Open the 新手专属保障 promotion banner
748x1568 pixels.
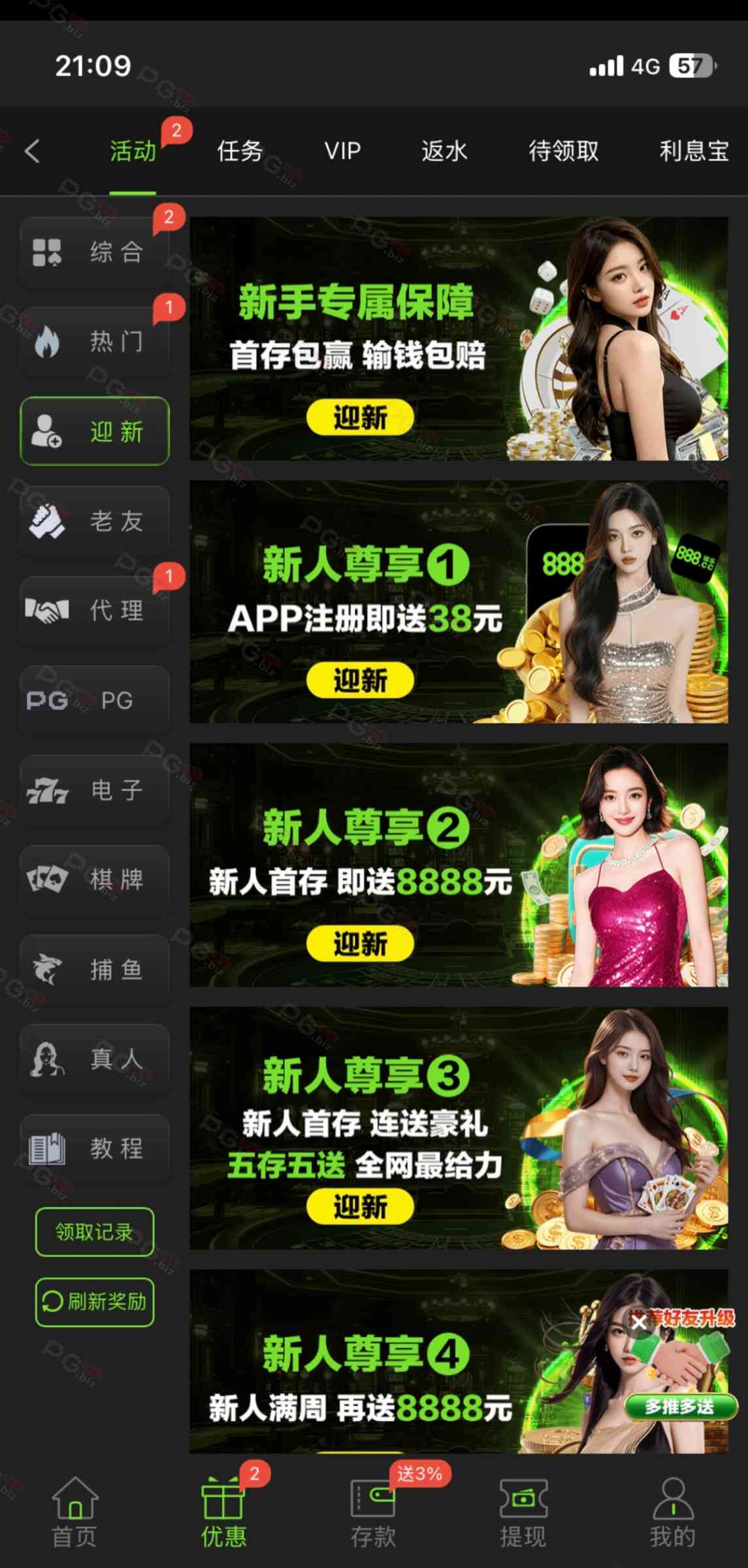pyautogui.click(x=459, y=338)
